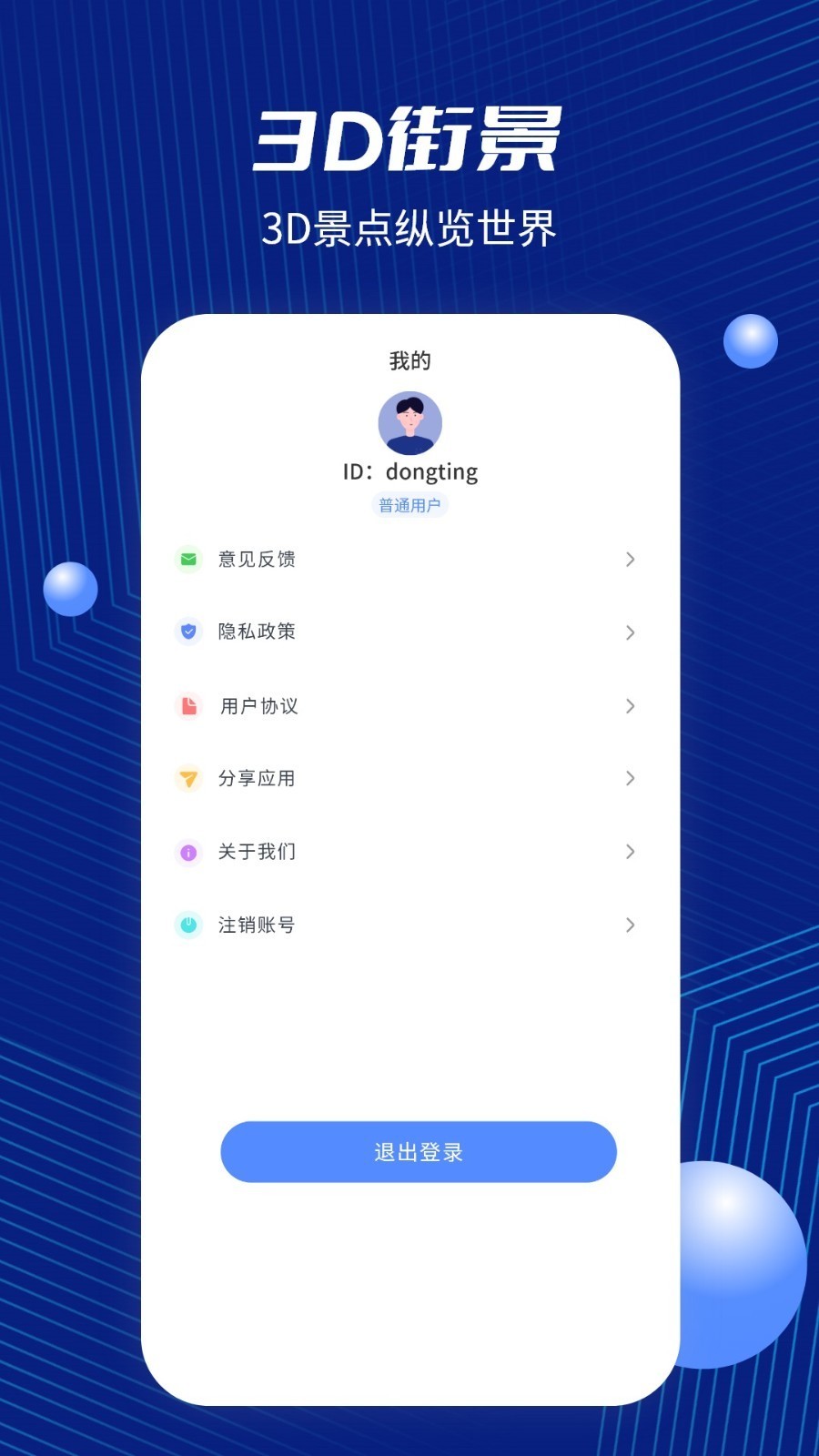
Task: Open the user avatar image
Action: pos(410,420)
